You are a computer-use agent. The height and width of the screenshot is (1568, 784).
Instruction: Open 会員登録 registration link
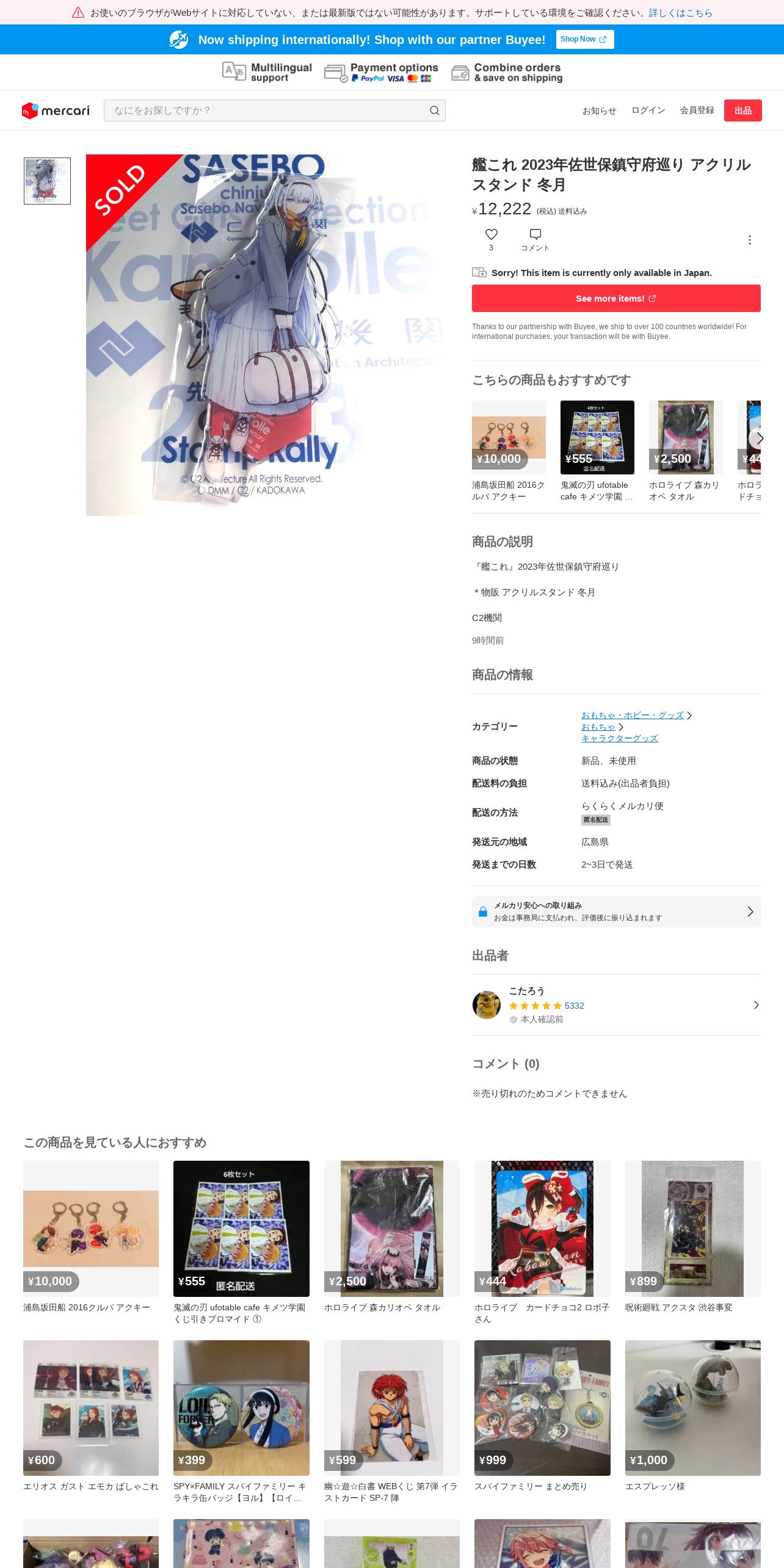tap(697, 111)
